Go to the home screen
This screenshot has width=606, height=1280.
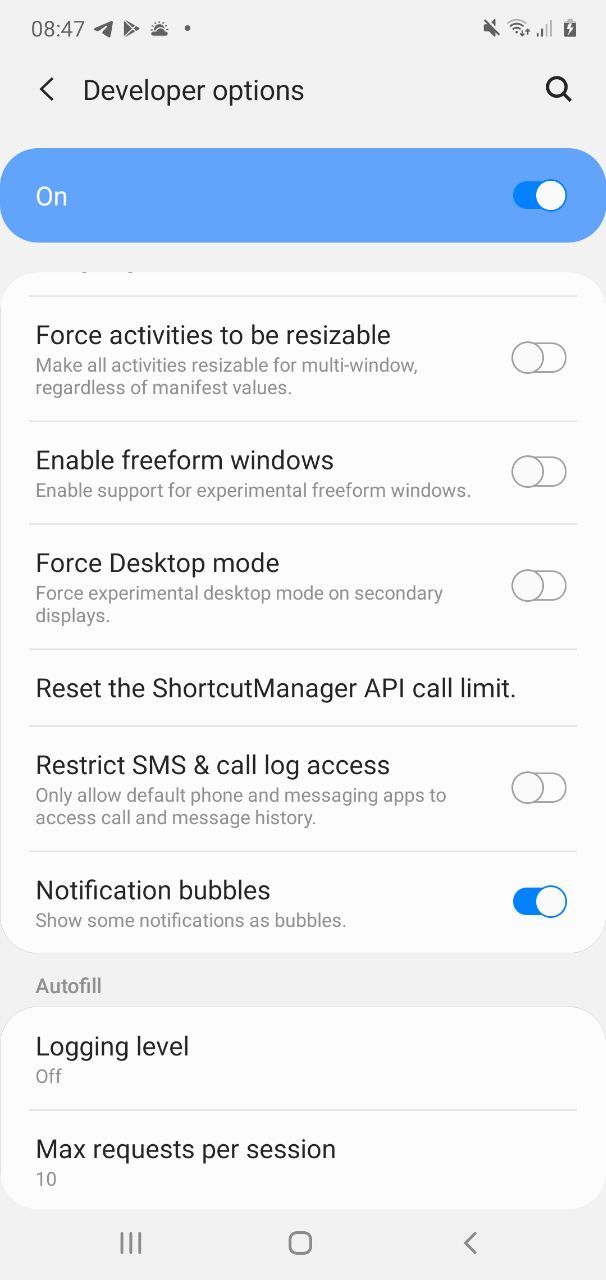tap(300, 1243)
